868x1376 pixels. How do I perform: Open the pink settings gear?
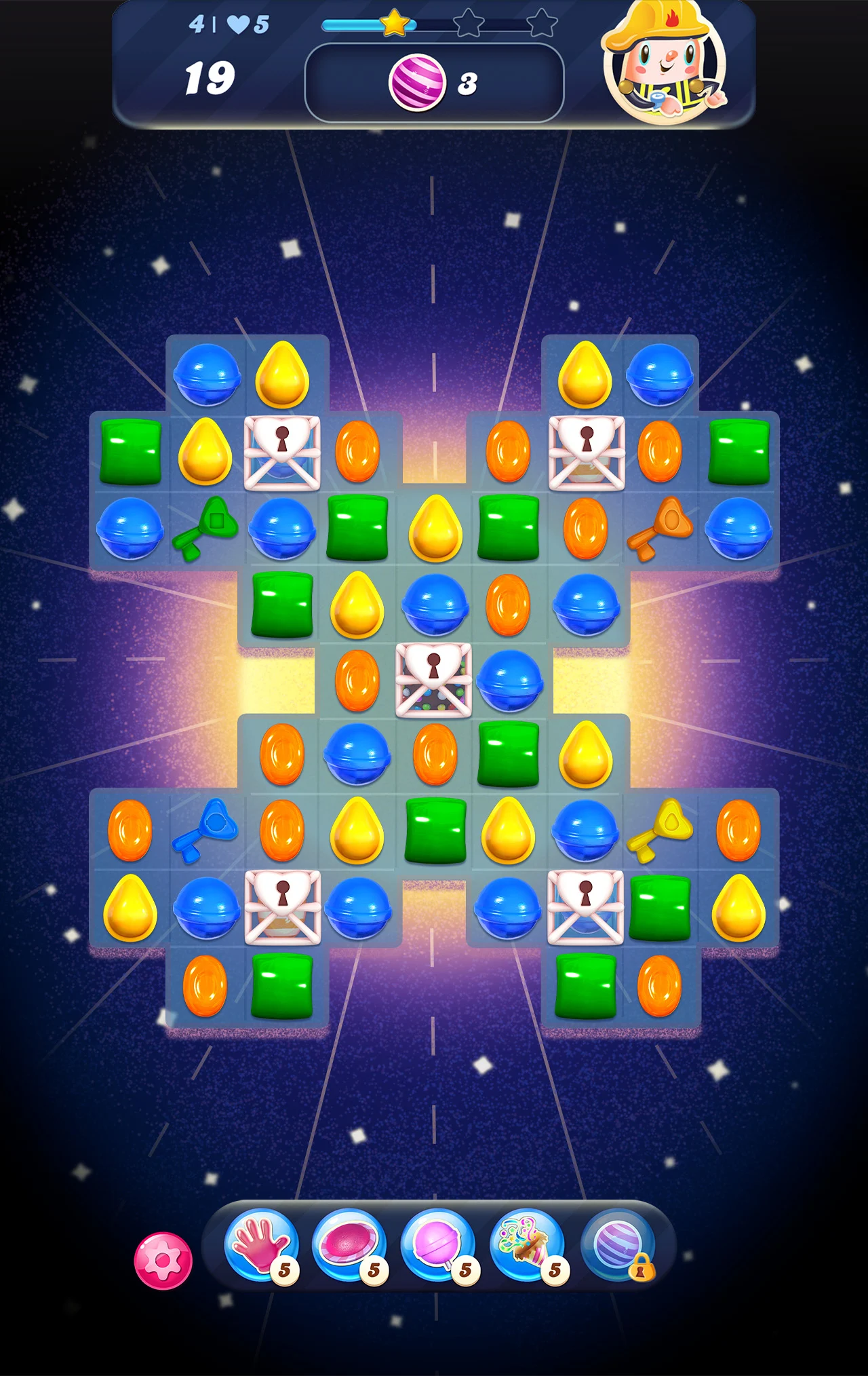[x=163, y=1260]
